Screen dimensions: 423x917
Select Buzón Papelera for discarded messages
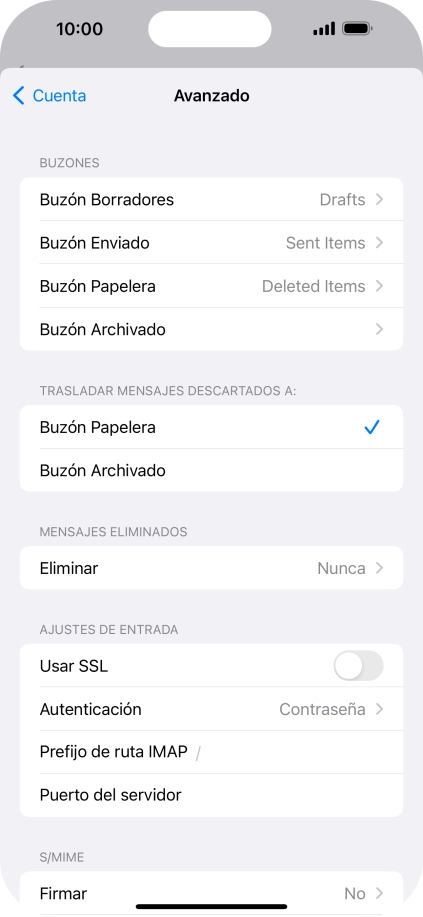(211, 427)
